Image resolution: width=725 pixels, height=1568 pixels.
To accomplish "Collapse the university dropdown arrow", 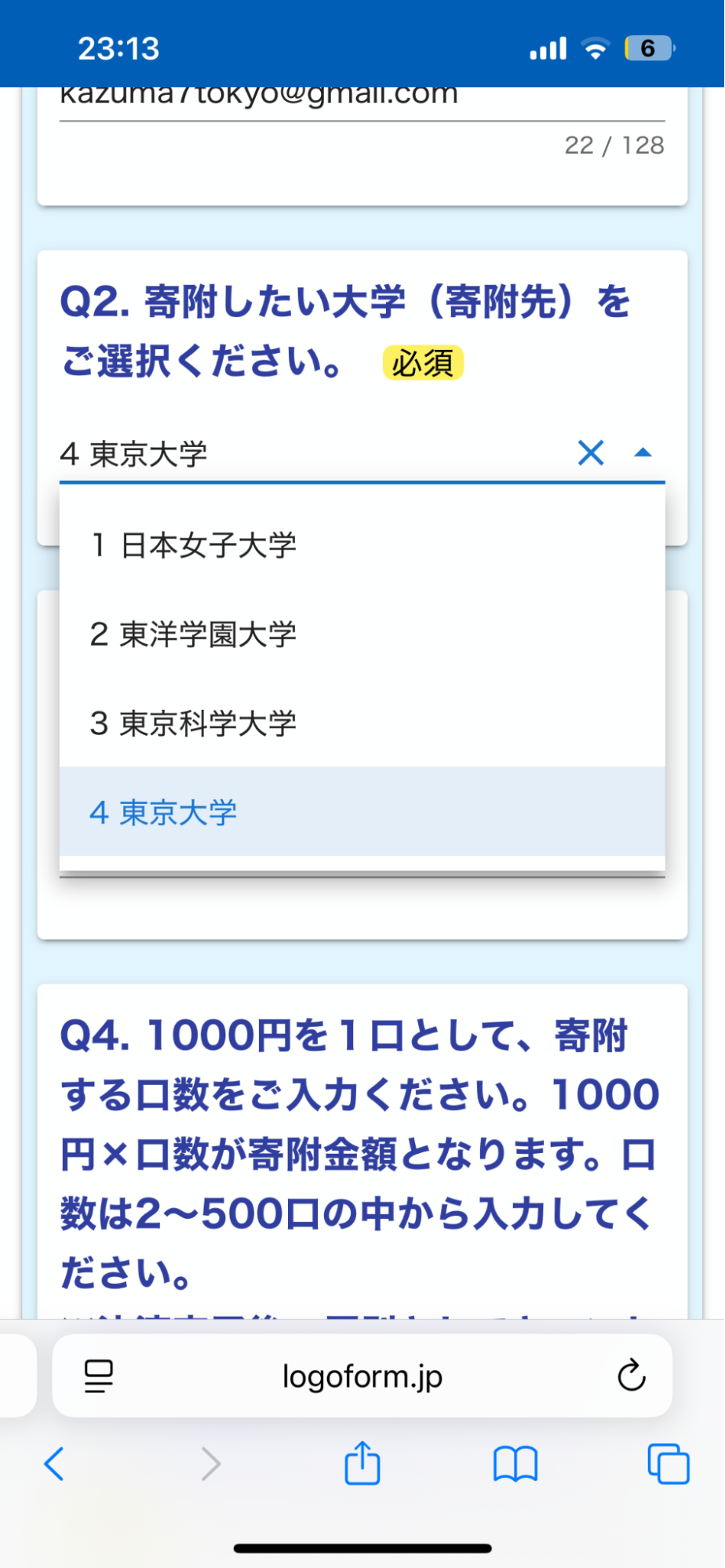I will 643,453.
